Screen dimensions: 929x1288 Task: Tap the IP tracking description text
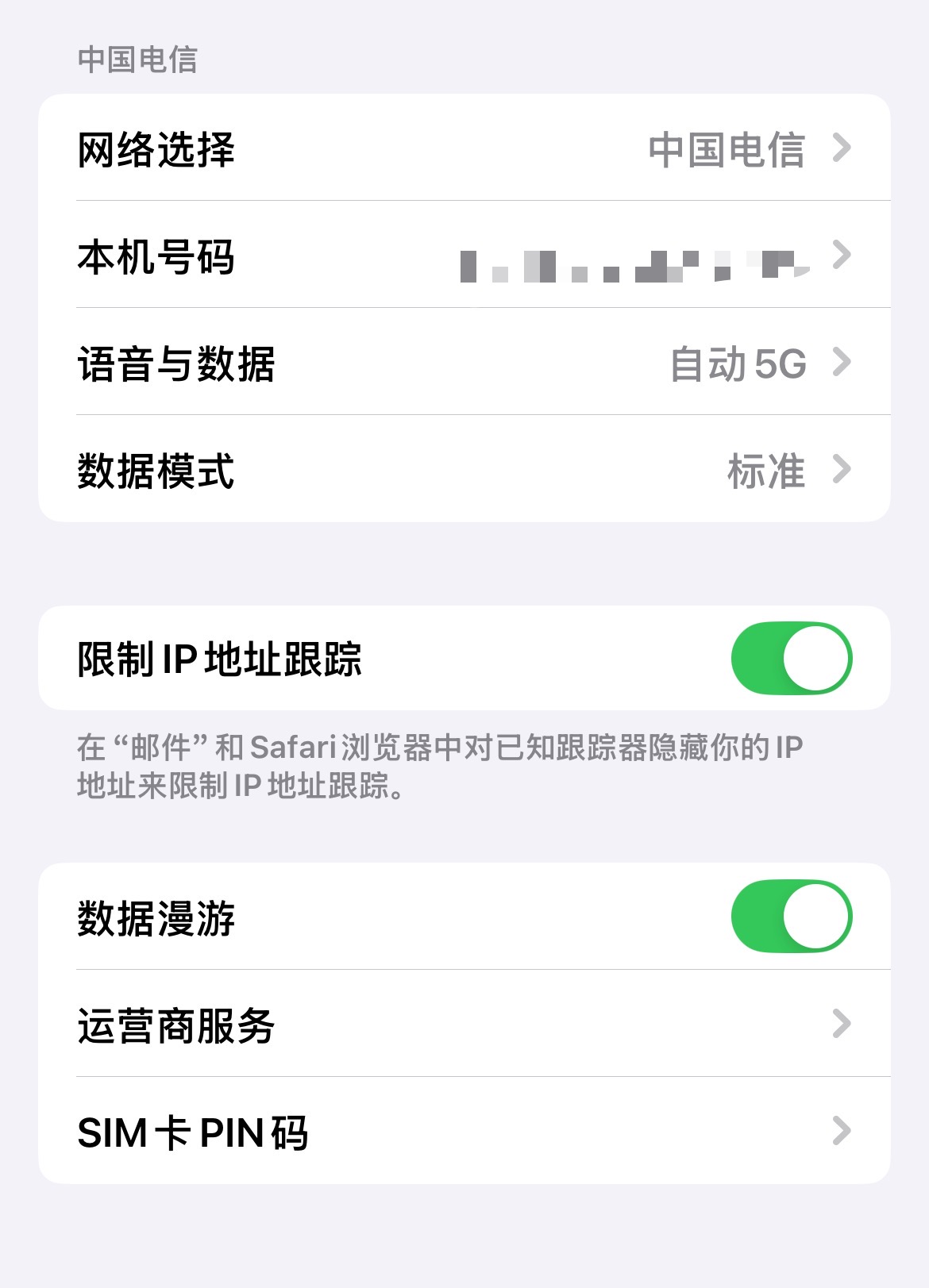click(x=441, y=766)
